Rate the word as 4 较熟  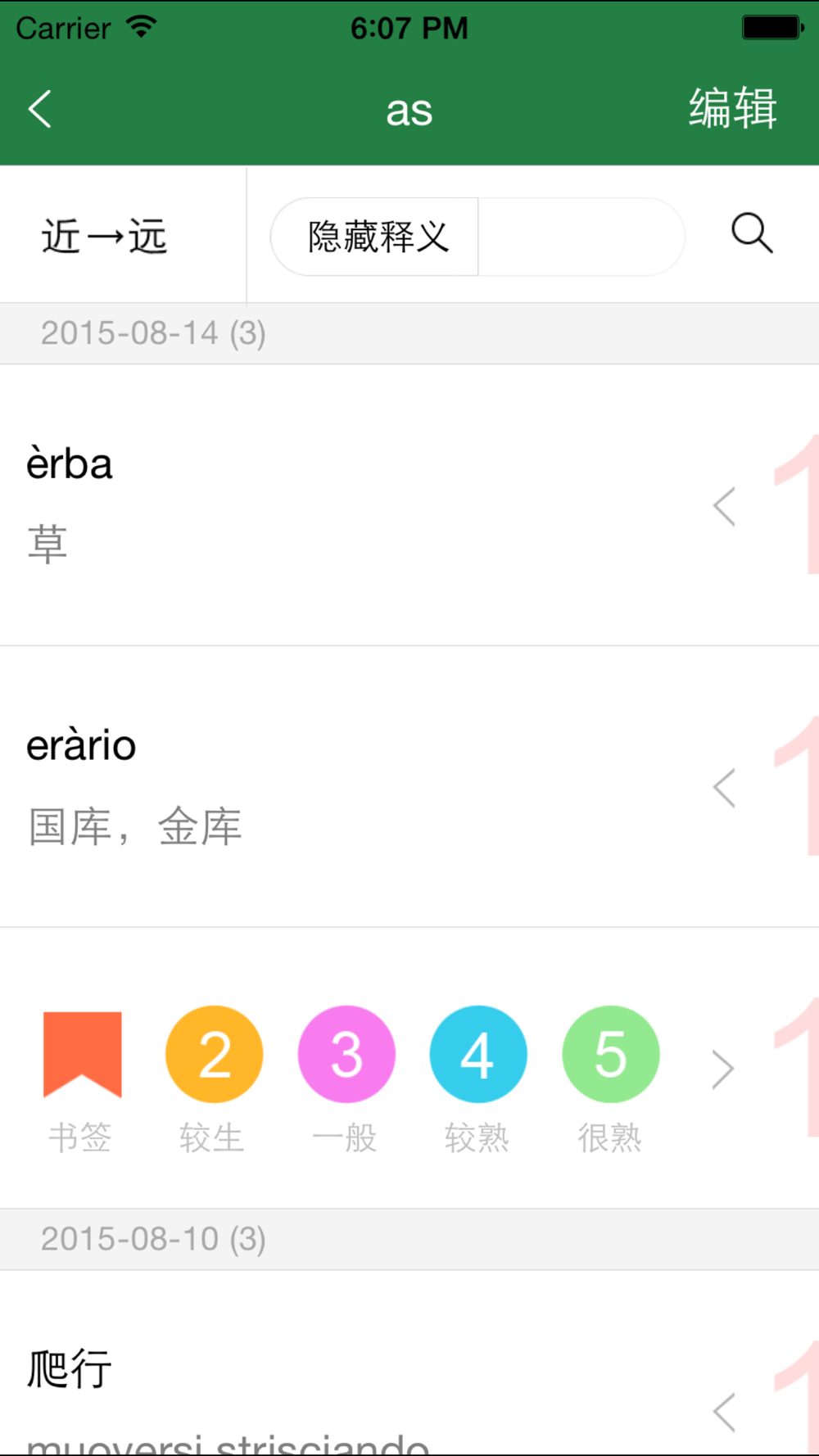(x=478, y=1080)
